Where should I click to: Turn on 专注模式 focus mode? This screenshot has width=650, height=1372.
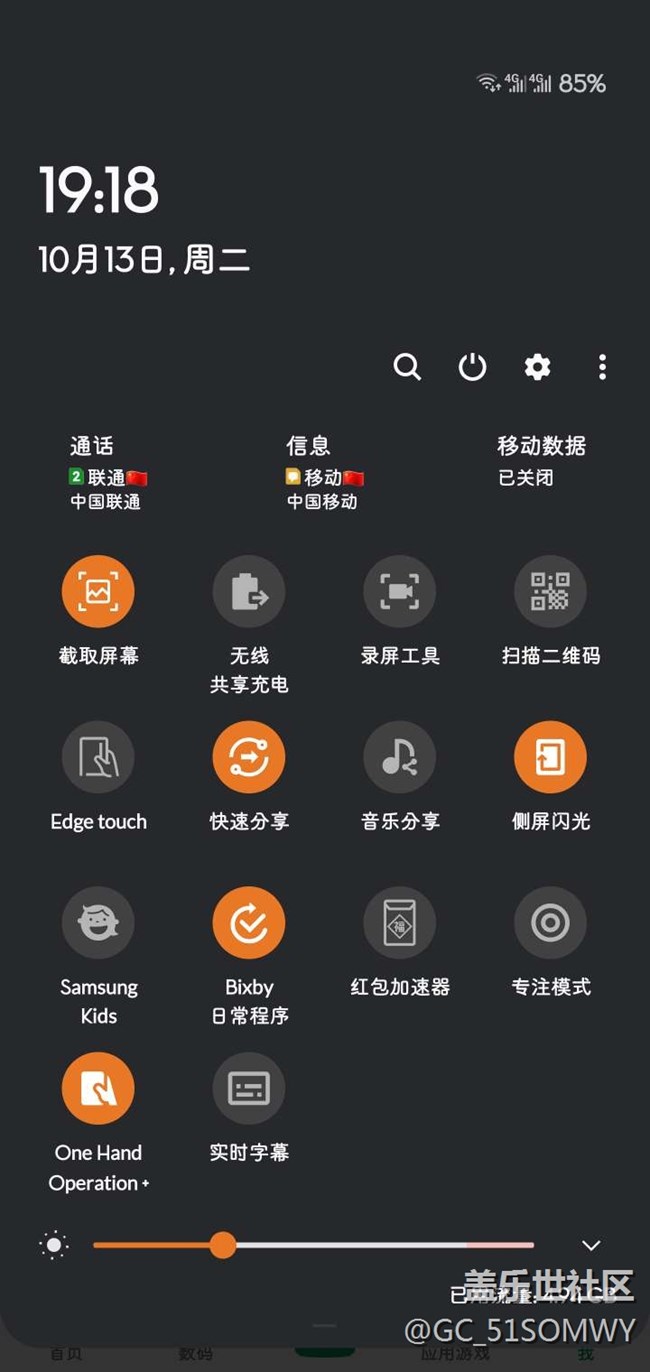550,923
